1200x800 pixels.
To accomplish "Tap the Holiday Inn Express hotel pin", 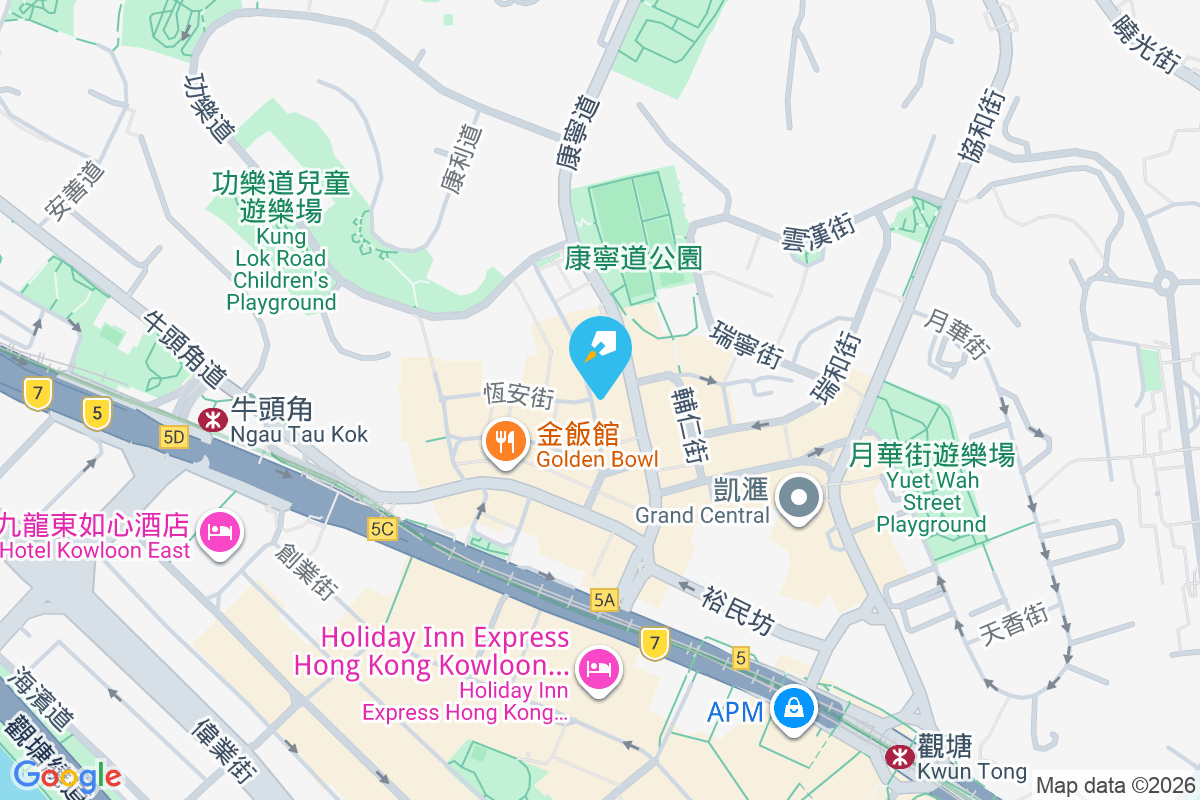I will [x=598, y=667].
